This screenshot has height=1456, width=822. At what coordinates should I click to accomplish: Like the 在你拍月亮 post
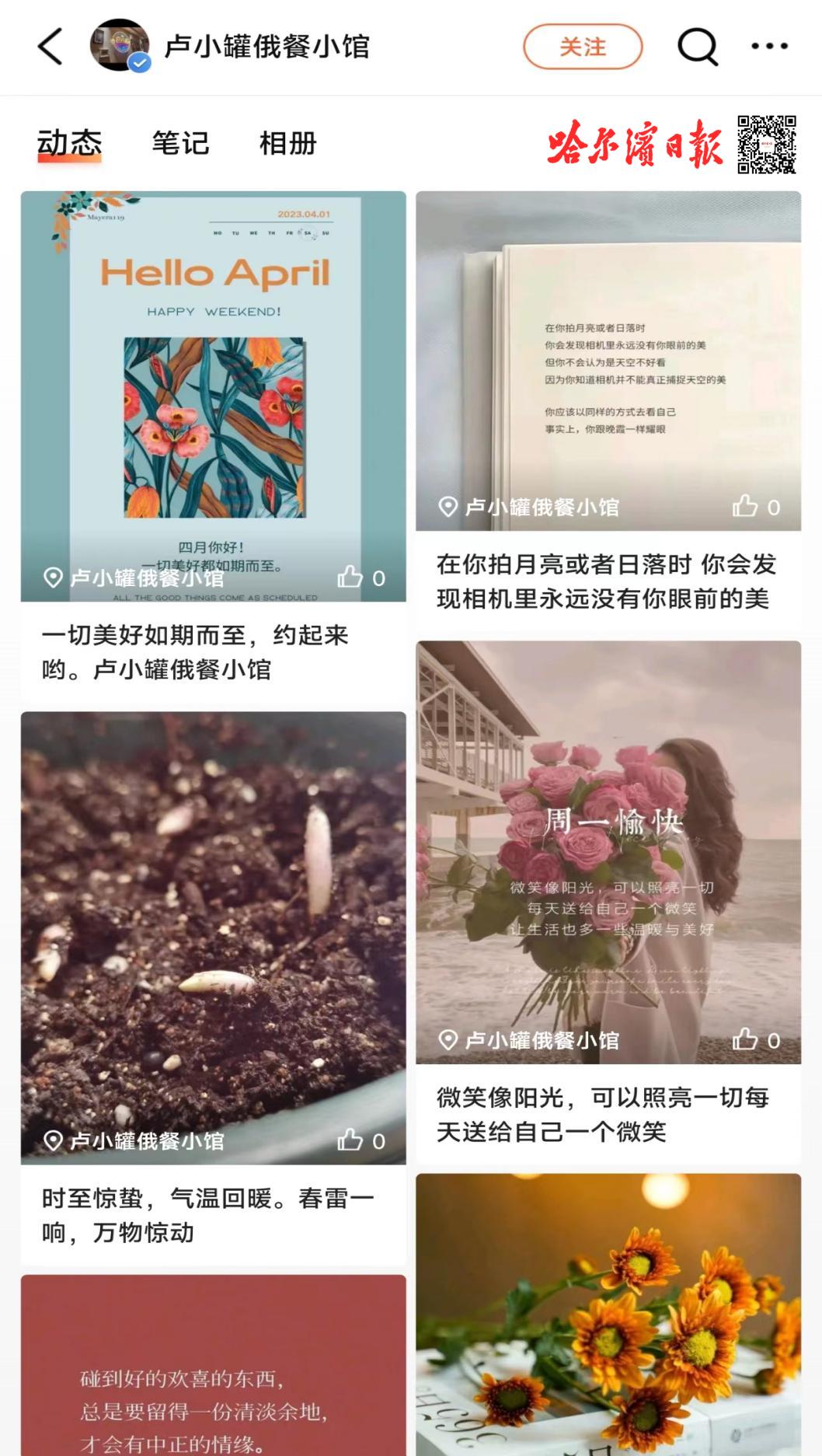pos(746,507)
